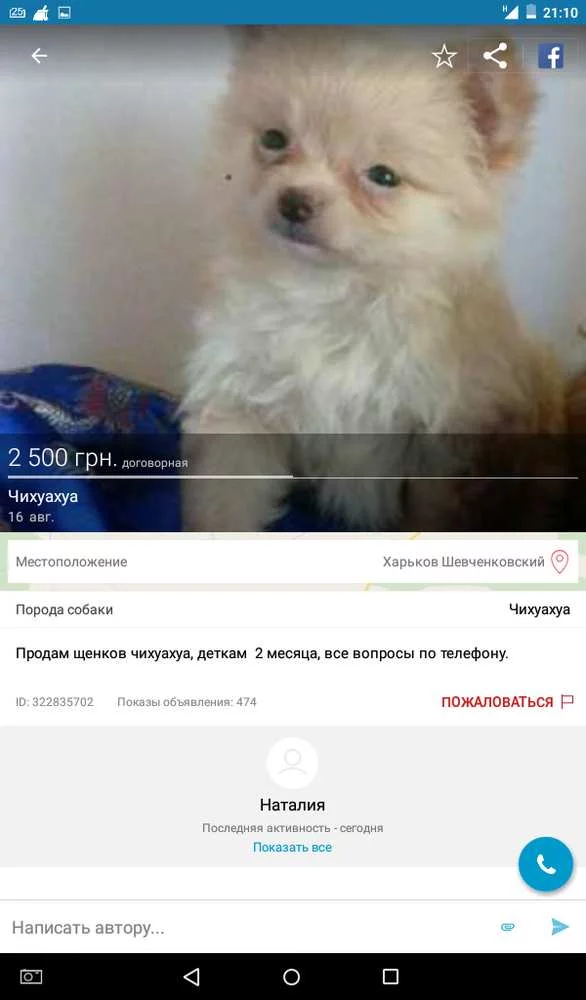
Task: Tap Показать все to see all ads
Action: pyautogui.click(x=292, y=848)
